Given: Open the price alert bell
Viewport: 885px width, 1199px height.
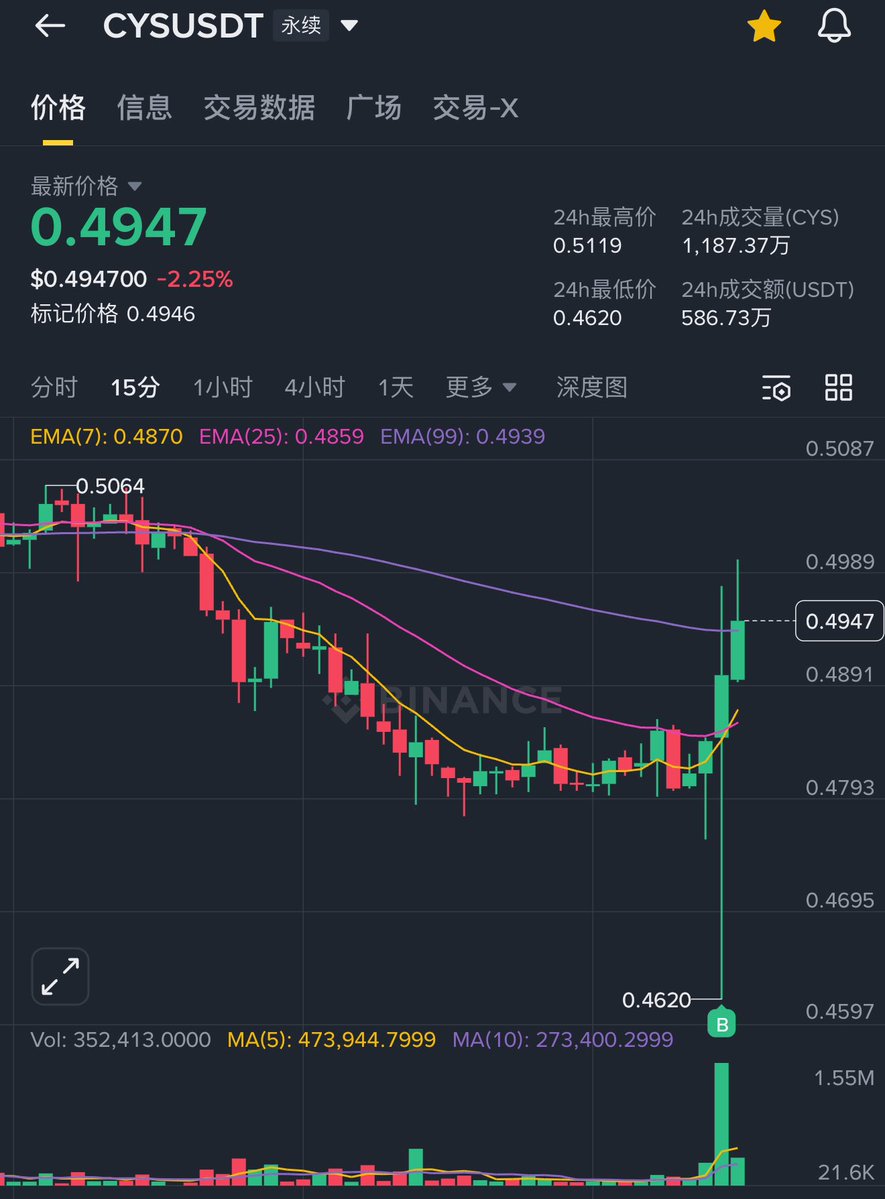Looking at the screenshot, I should point(834,27).
